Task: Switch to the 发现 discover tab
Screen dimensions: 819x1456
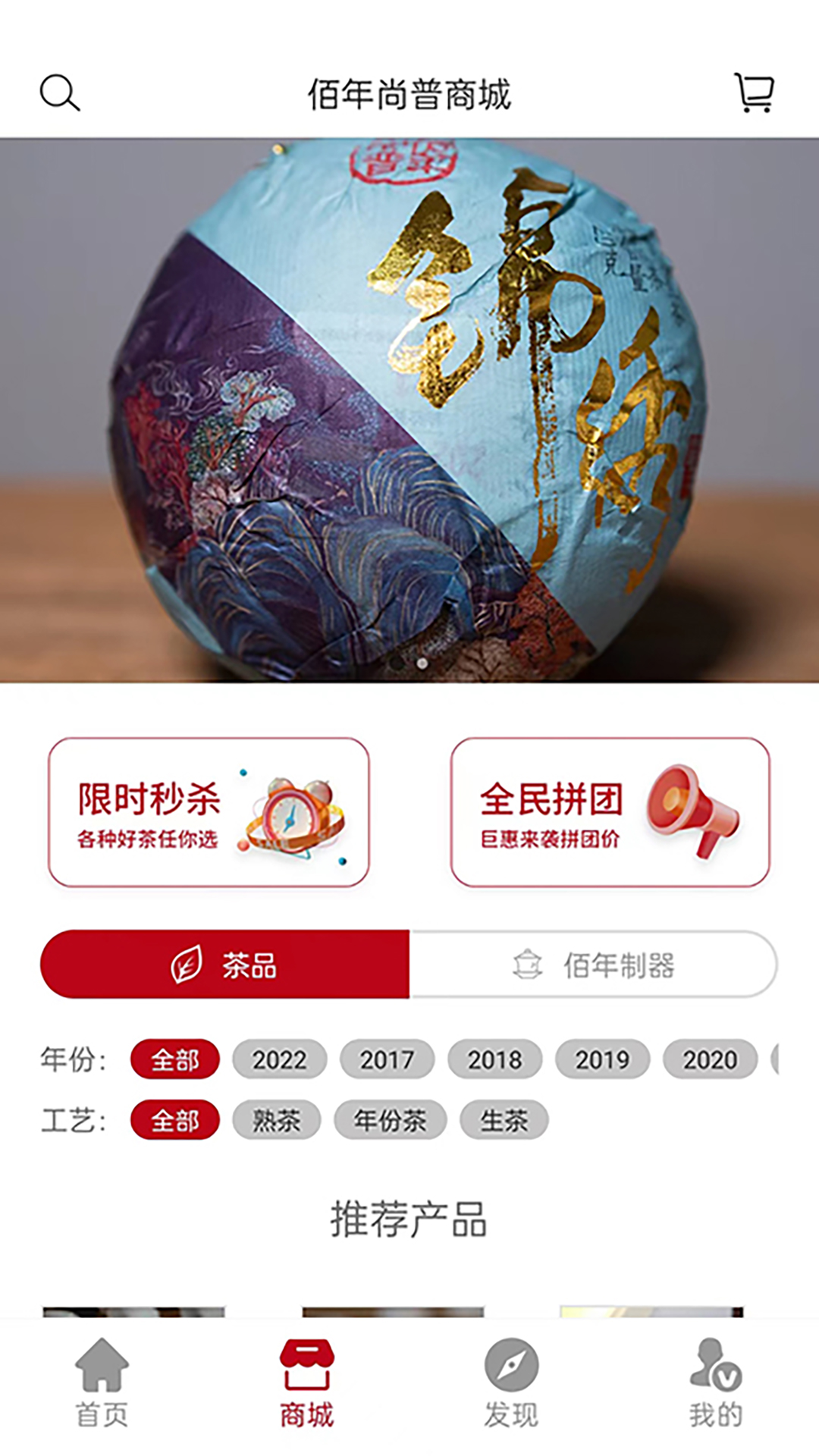Action: click(511, 1383)
